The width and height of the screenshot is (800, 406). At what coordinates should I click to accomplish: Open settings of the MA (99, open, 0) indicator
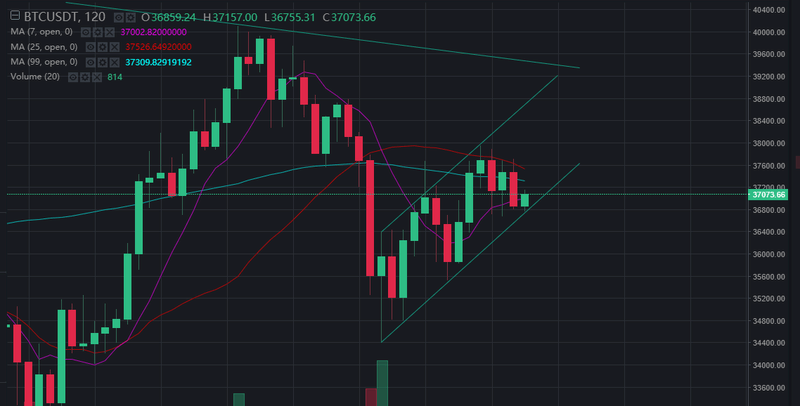[102, 62]
